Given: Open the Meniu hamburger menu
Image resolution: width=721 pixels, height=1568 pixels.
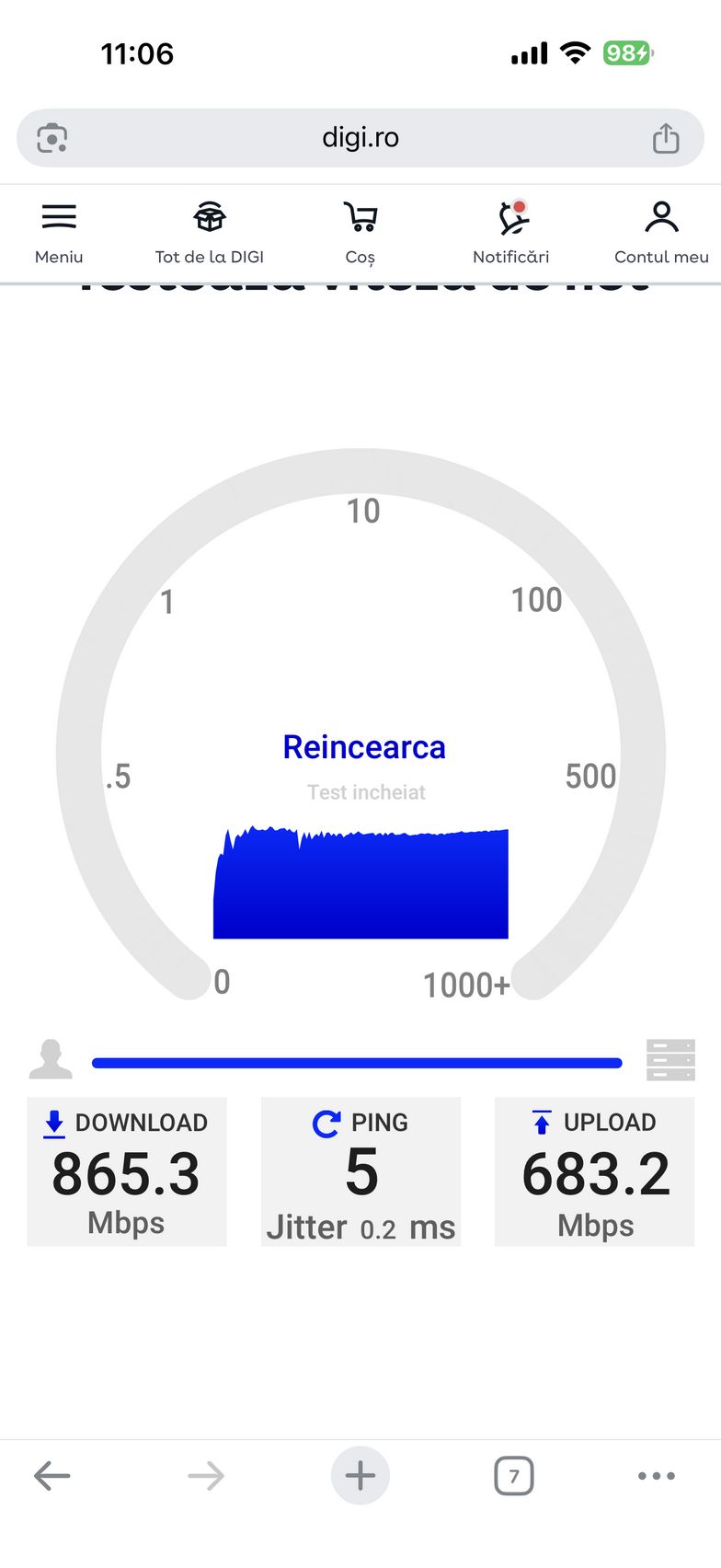Looking at the screenshot, I should (59, 232).
